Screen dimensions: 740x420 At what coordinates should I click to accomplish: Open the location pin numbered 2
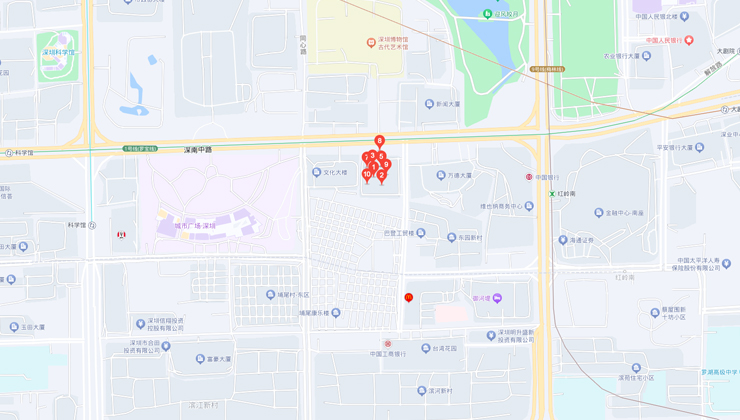(381, 176)
